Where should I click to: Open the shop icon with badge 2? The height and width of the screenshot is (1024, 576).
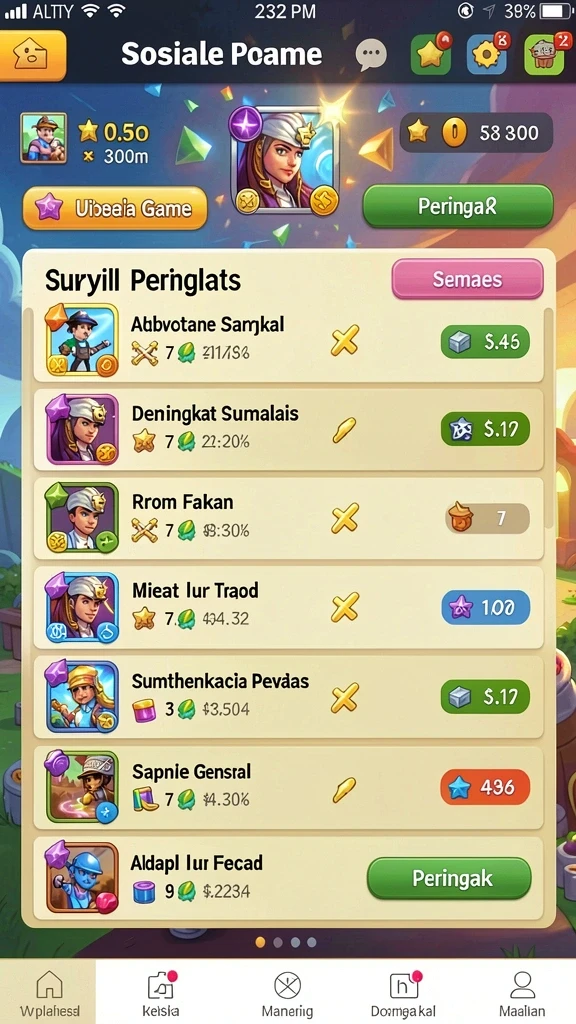545,55
